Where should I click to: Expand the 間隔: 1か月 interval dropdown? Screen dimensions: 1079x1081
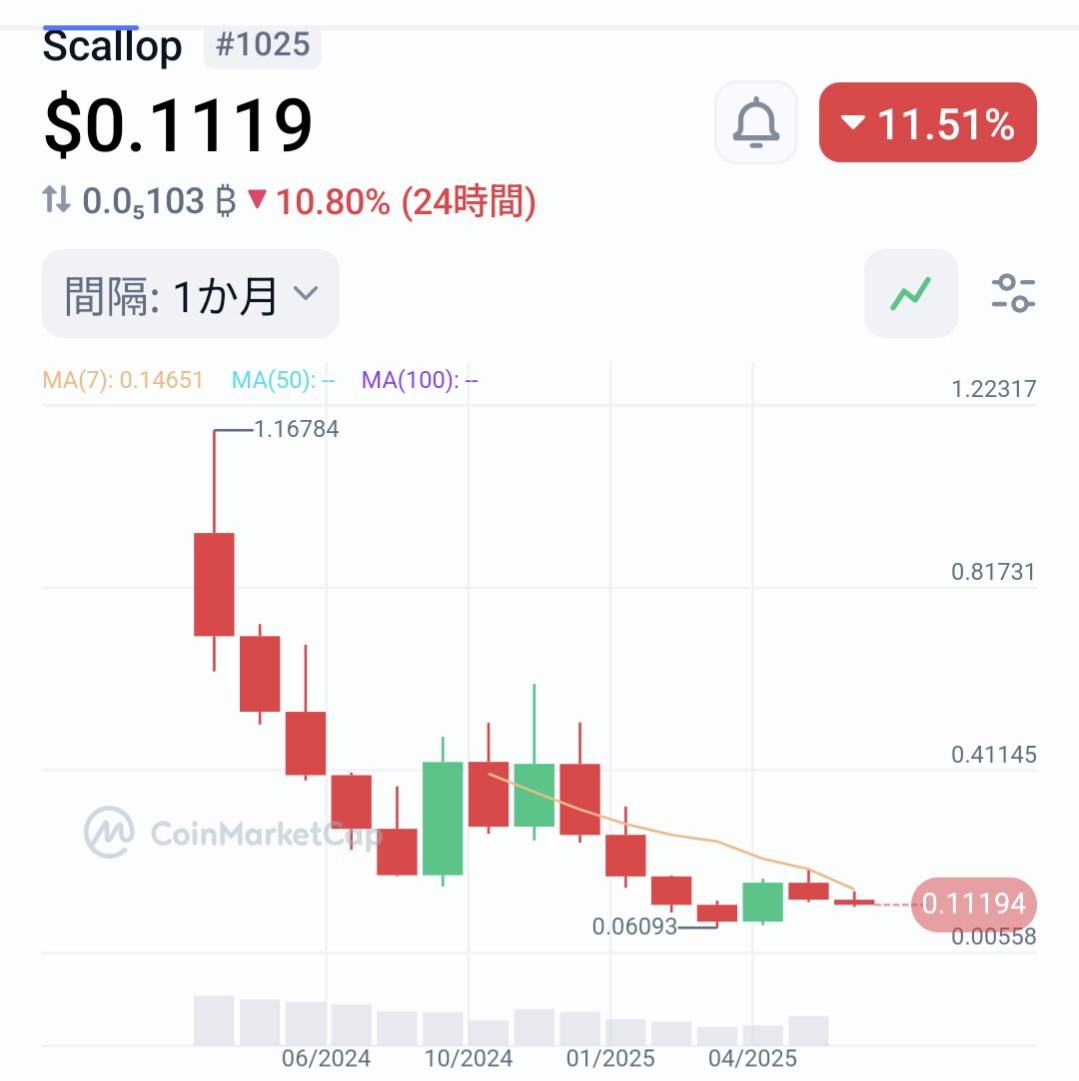[191, 295]
